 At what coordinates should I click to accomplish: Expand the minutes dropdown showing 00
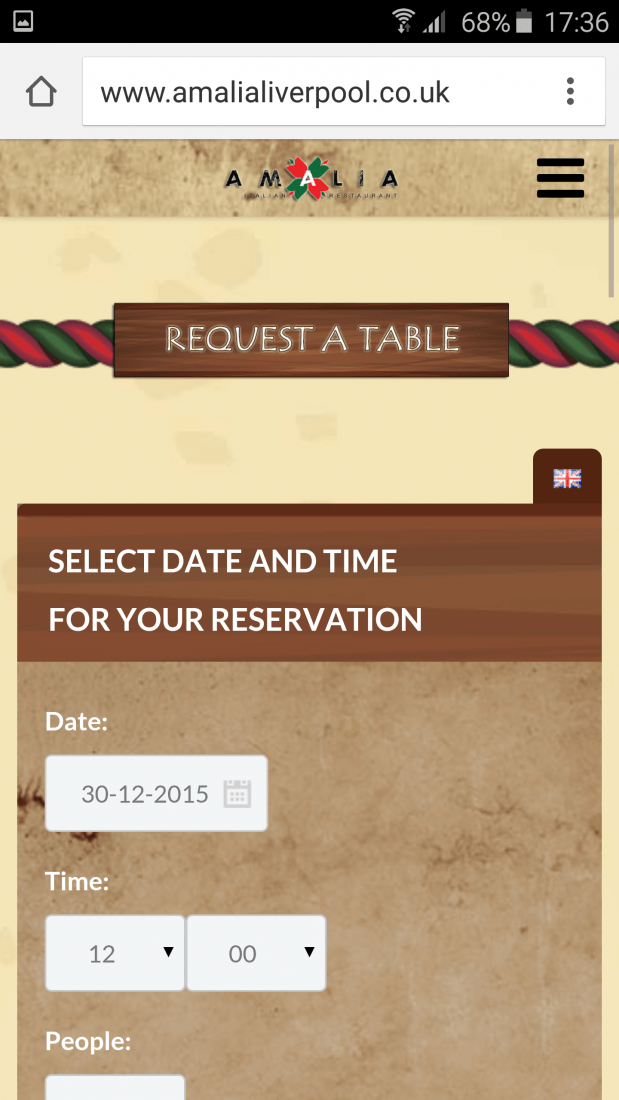point(256,953)
